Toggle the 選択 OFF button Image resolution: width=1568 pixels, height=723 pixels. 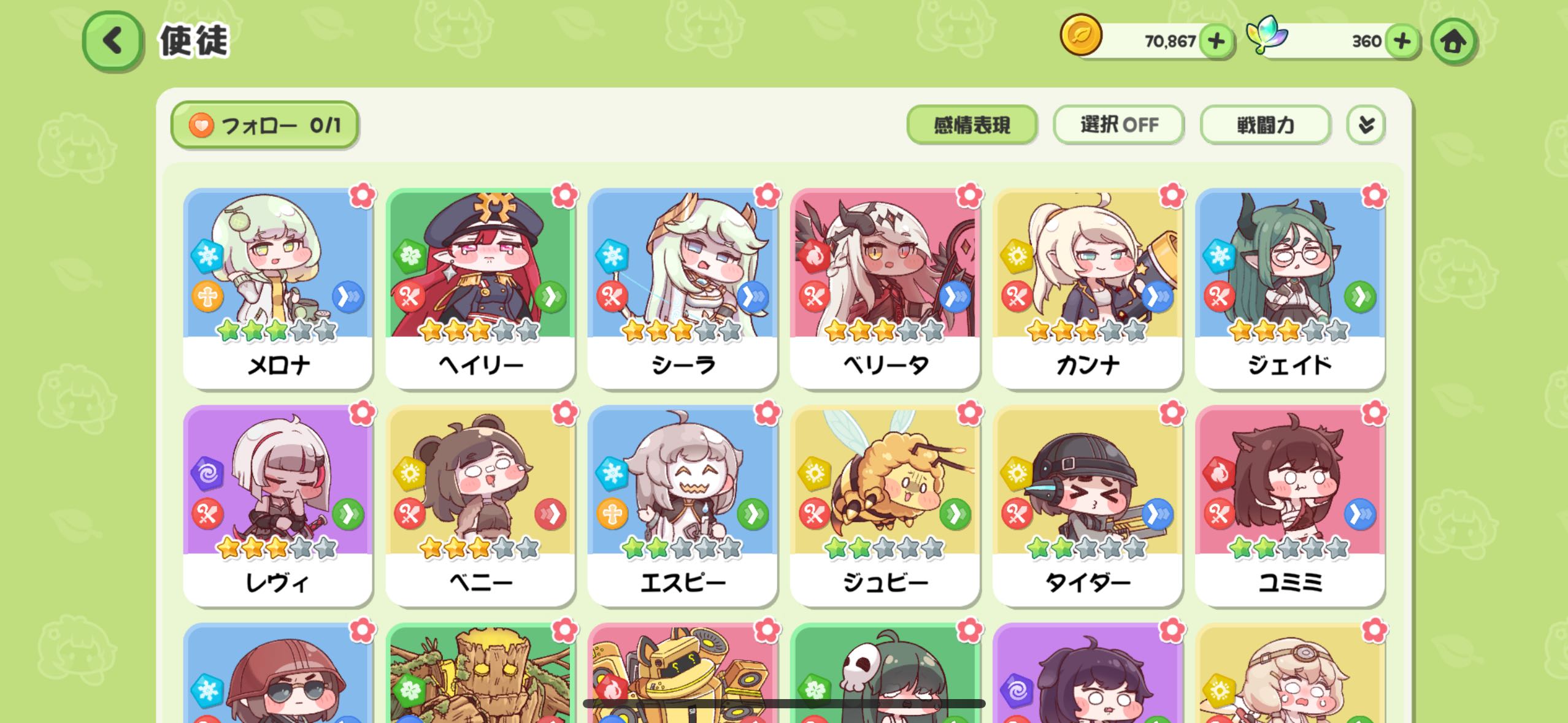click(1118, 125)
